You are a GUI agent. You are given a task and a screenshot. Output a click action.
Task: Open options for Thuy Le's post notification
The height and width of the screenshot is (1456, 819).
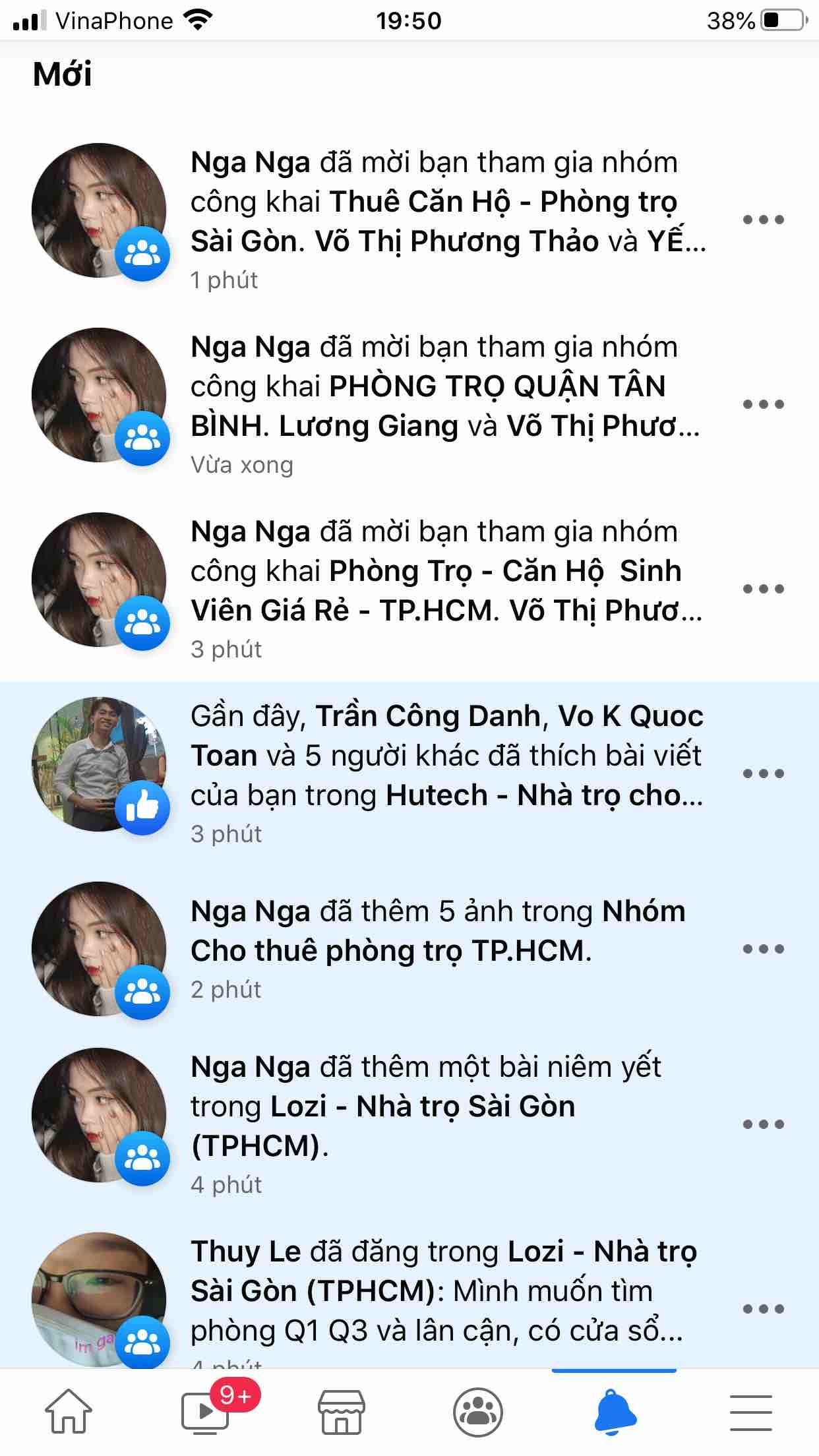(x=763, y=1309)
